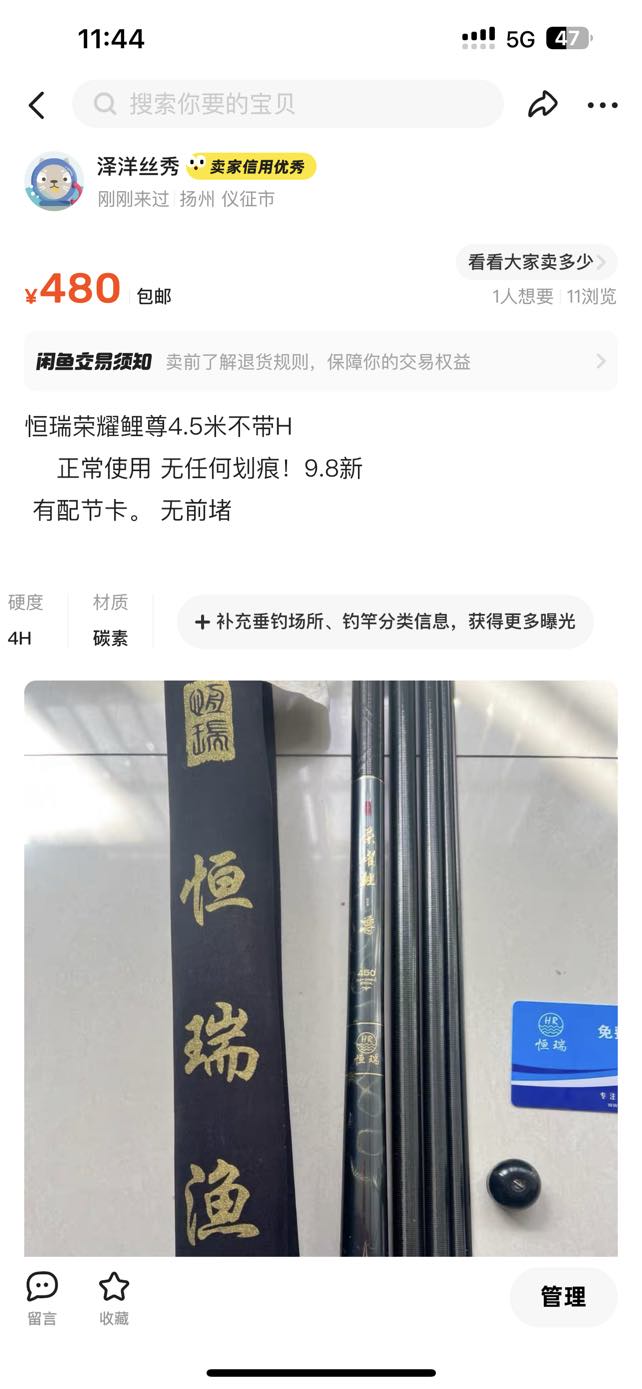Open 留言 comments
This screenshot has width=642, height=1389.
pyautogui.click(x=42, y=1298)
